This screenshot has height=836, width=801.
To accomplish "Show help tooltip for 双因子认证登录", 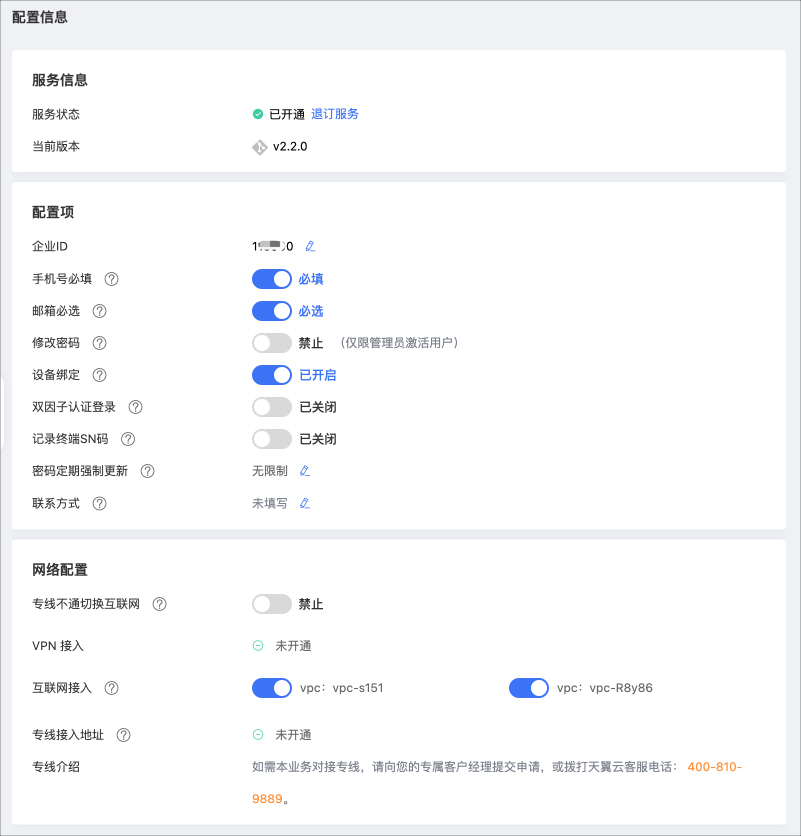I will tap(136, 407).
